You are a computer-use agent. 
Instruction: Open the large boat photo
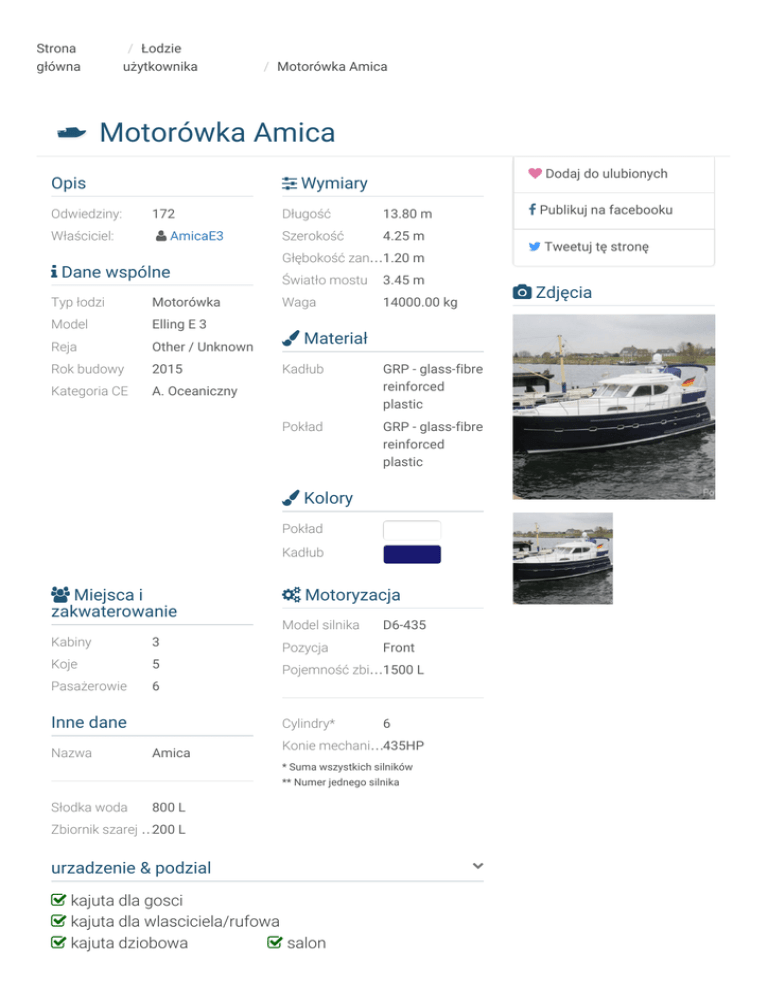click(x=613, y=406)
